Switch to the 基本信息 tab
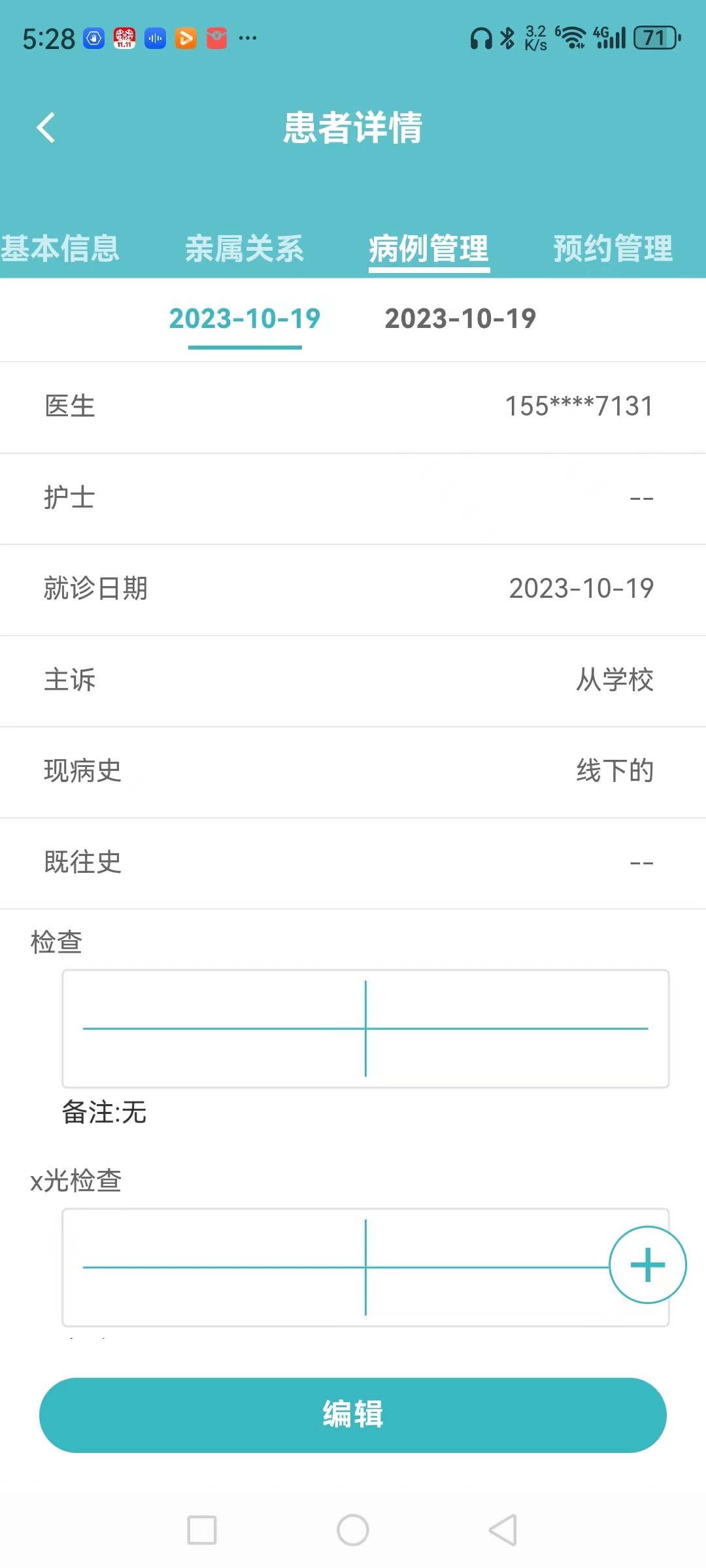Image resolution: width=706 pixels, height=1568 pixels. pos(60,249)
